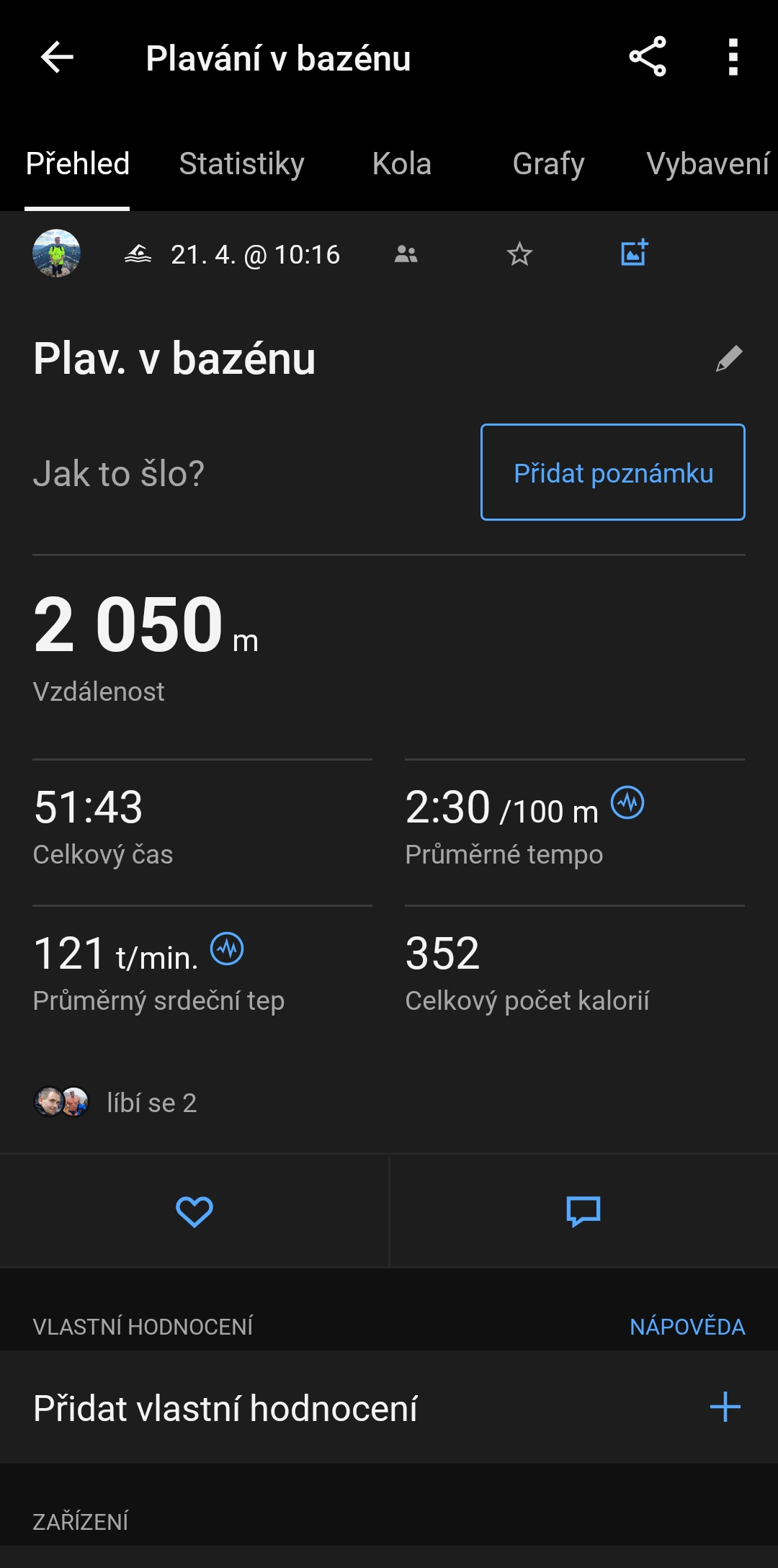
Task: Add Přidat vlastní hodnocení self-evaluation
Action: (x=725, y=1407)
